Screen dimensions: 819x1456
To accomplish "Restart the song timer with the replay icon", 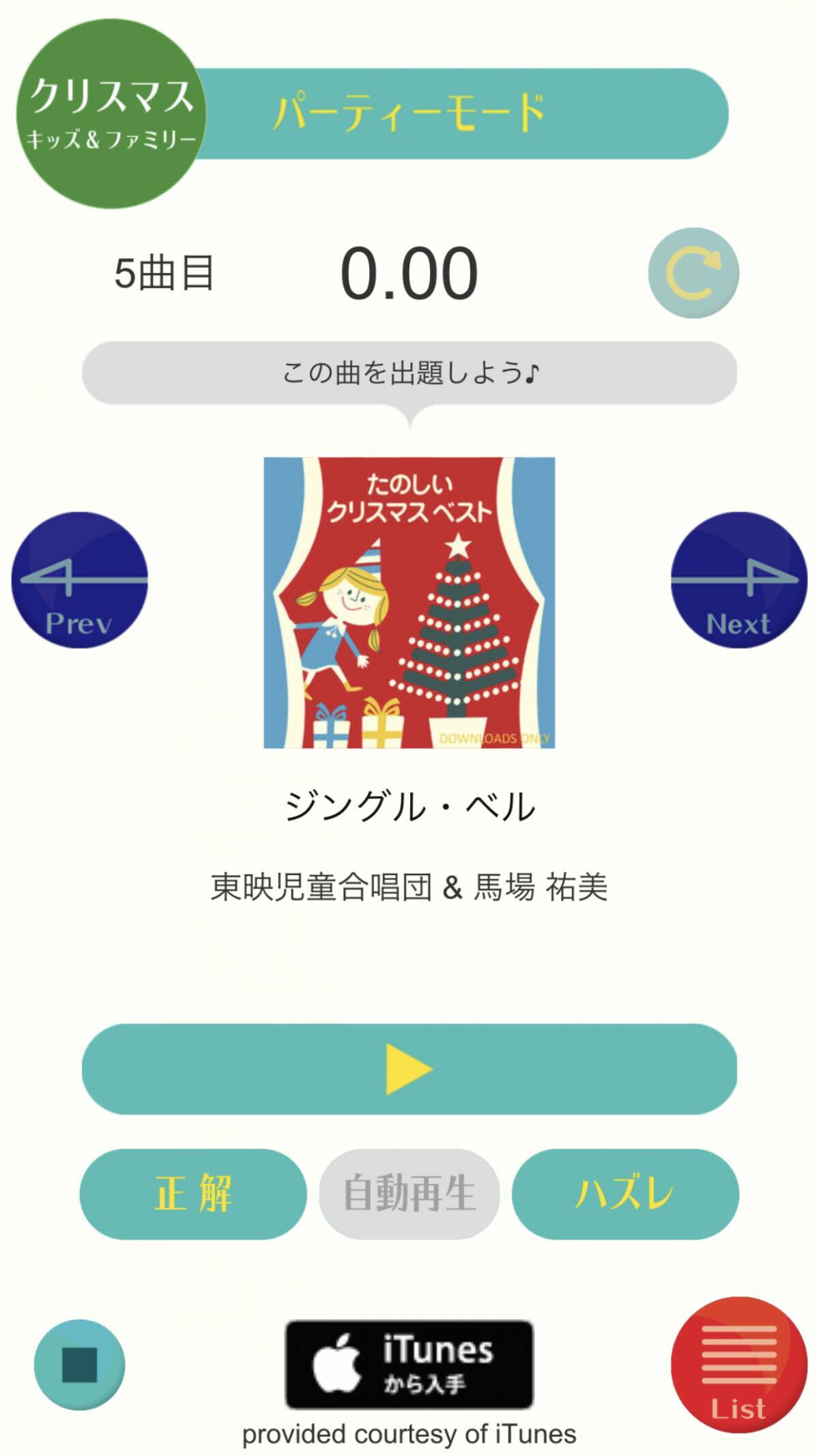I will tap(693, 271).
